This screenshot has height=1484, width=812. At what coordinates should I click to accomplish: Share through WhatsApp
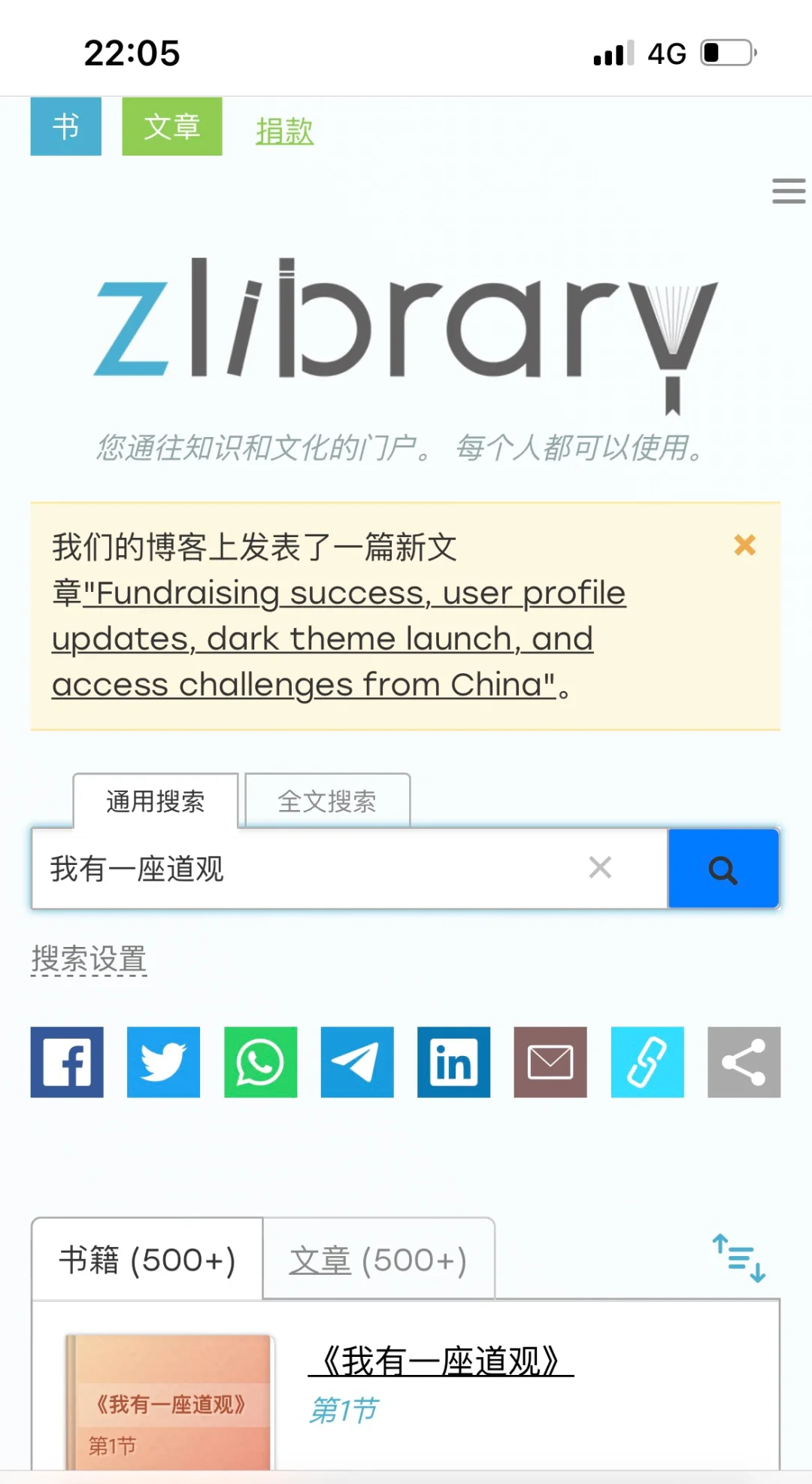[x=260, y=1062]
